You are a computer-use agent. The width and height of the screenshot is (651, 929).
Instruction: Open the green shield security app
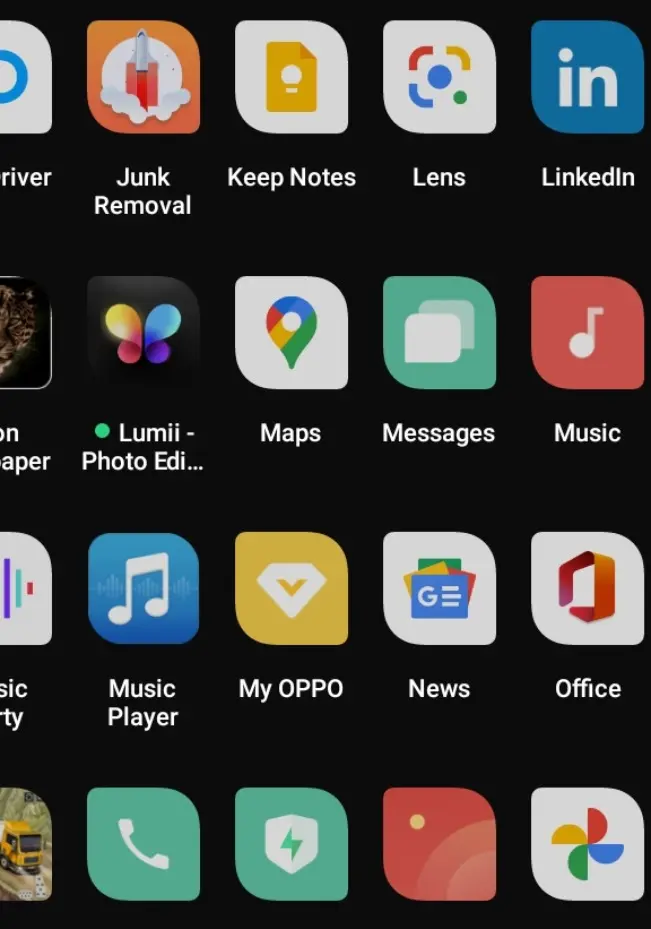click(291, 844)
